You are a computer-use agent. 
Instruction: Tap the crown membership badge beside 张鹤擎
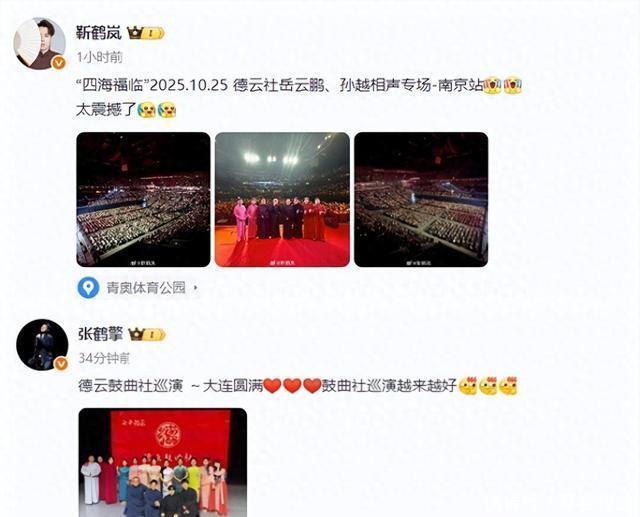coord(147,335)
